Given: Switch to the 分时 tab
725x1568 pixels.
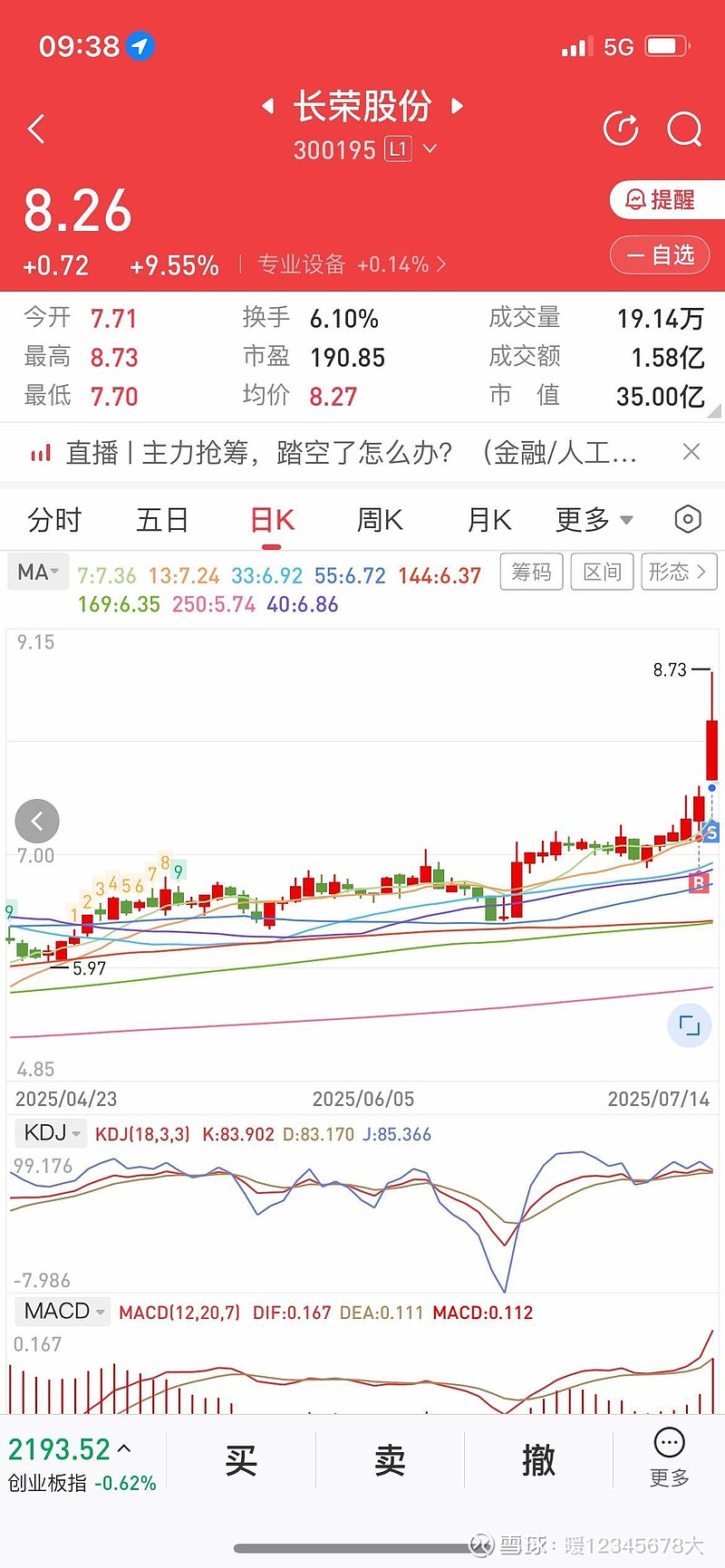Looking at the screenshot, I should click(54, 520).
